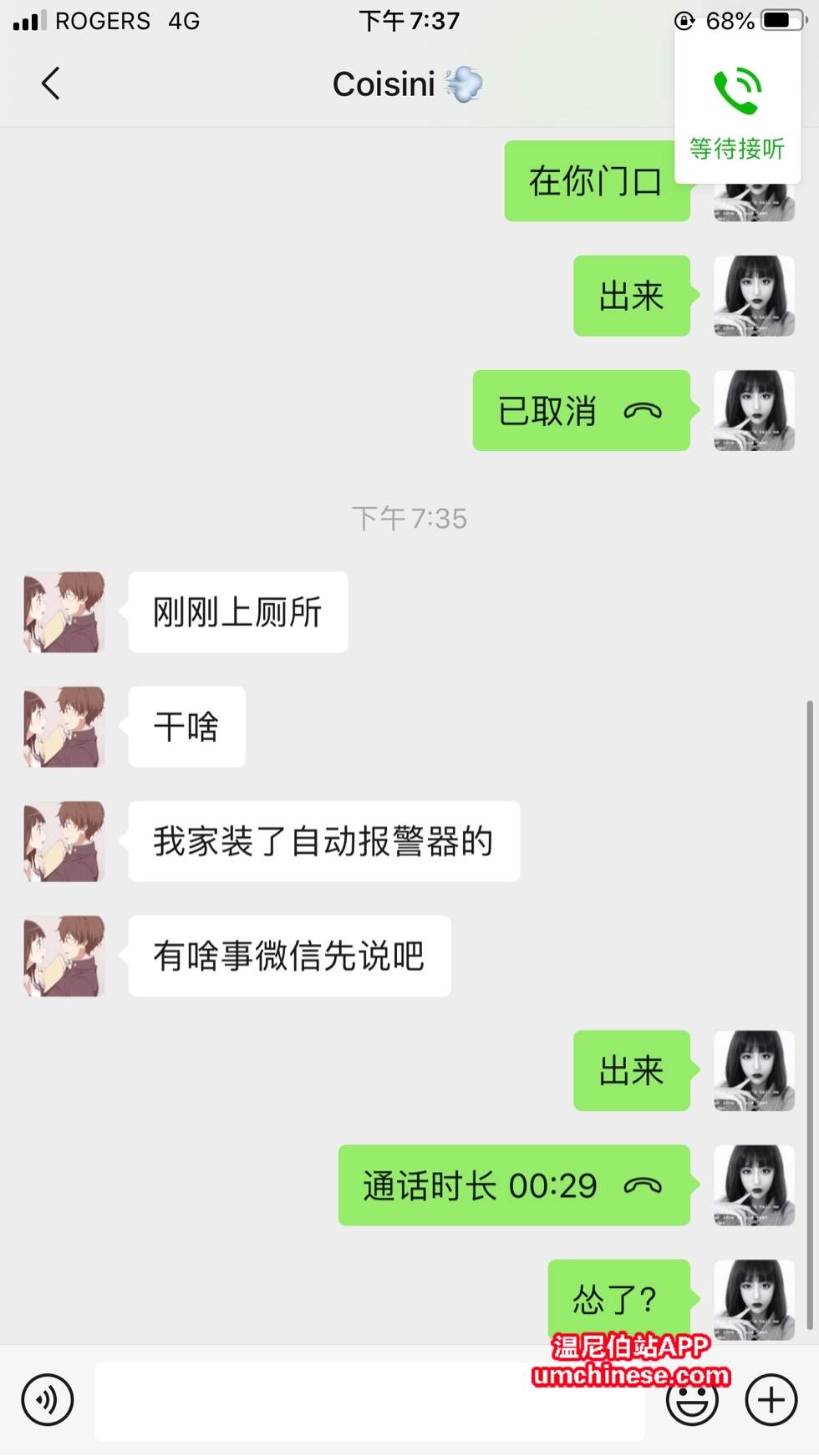Open my avatar beside 怂了? message

[x=754, y=1297]
